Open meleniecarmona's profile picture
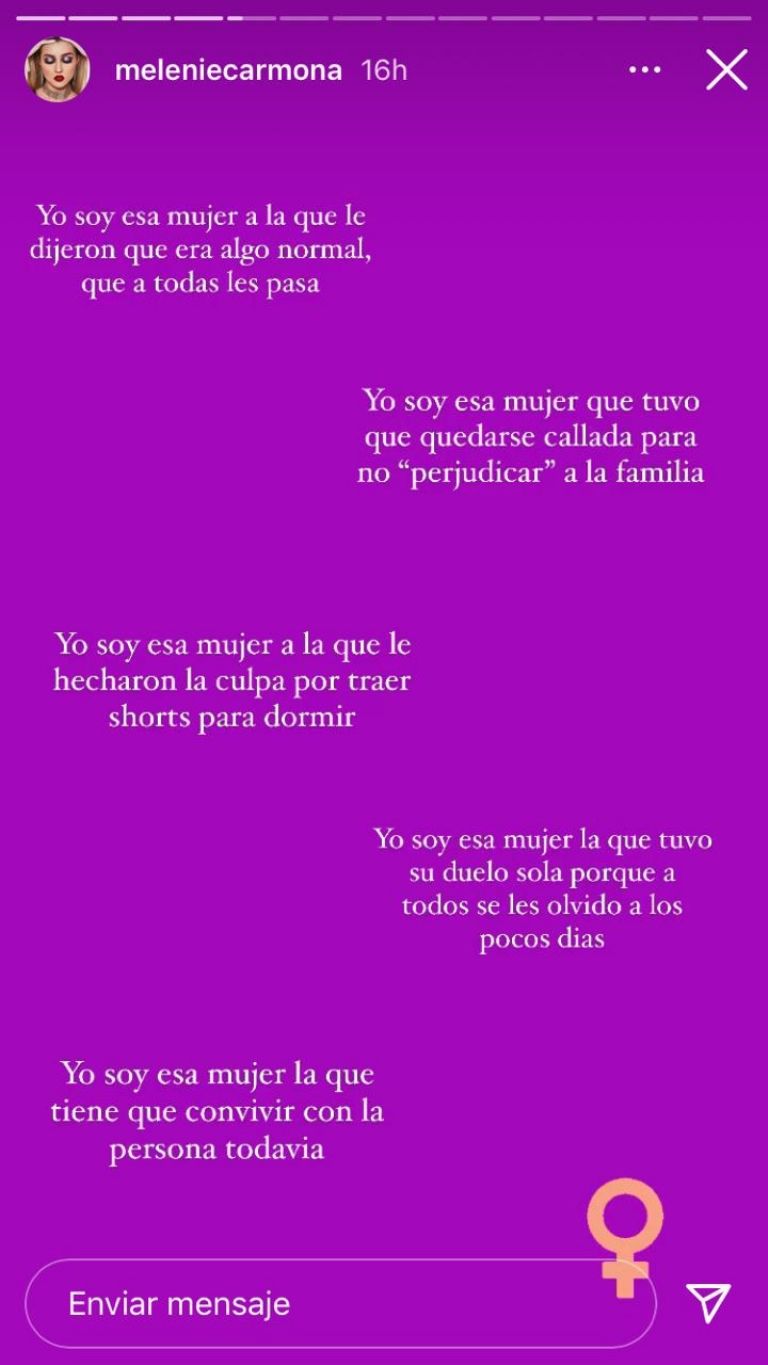 (57, 70)
